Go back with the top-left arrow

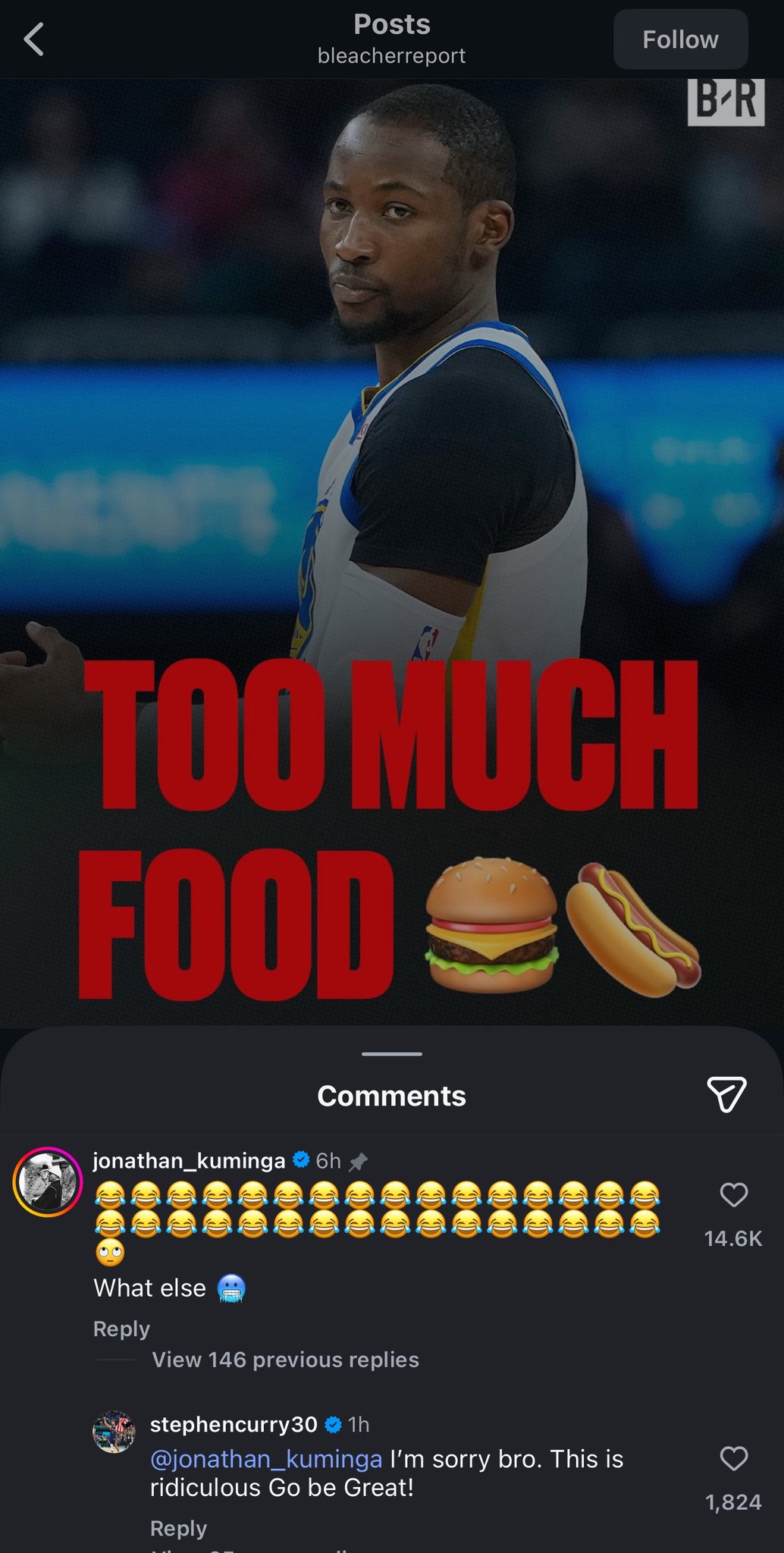click(x=33, y=39)
